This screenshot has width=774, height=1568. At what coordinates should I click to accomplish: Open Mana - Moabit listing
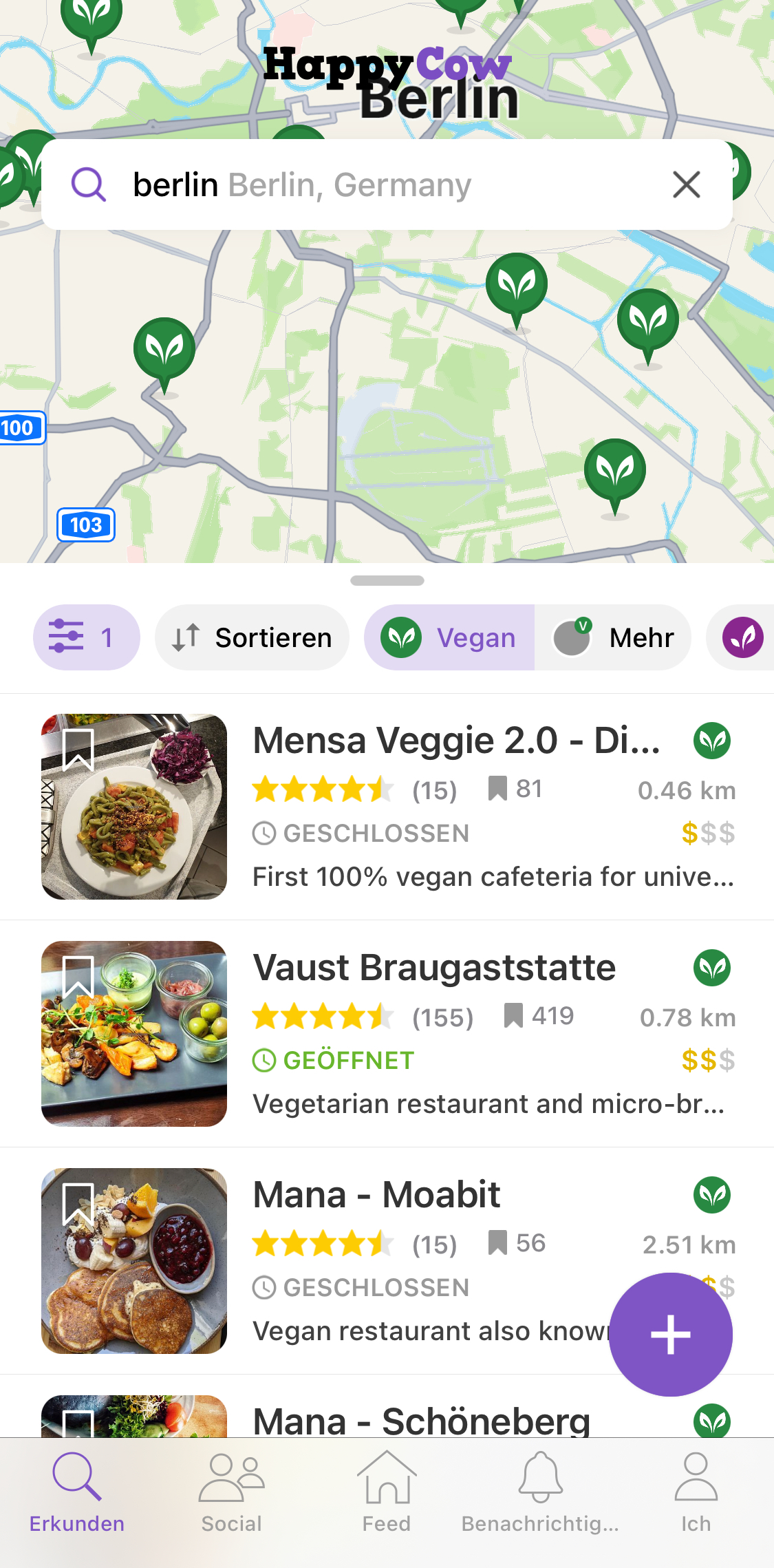coord(377,1195)
